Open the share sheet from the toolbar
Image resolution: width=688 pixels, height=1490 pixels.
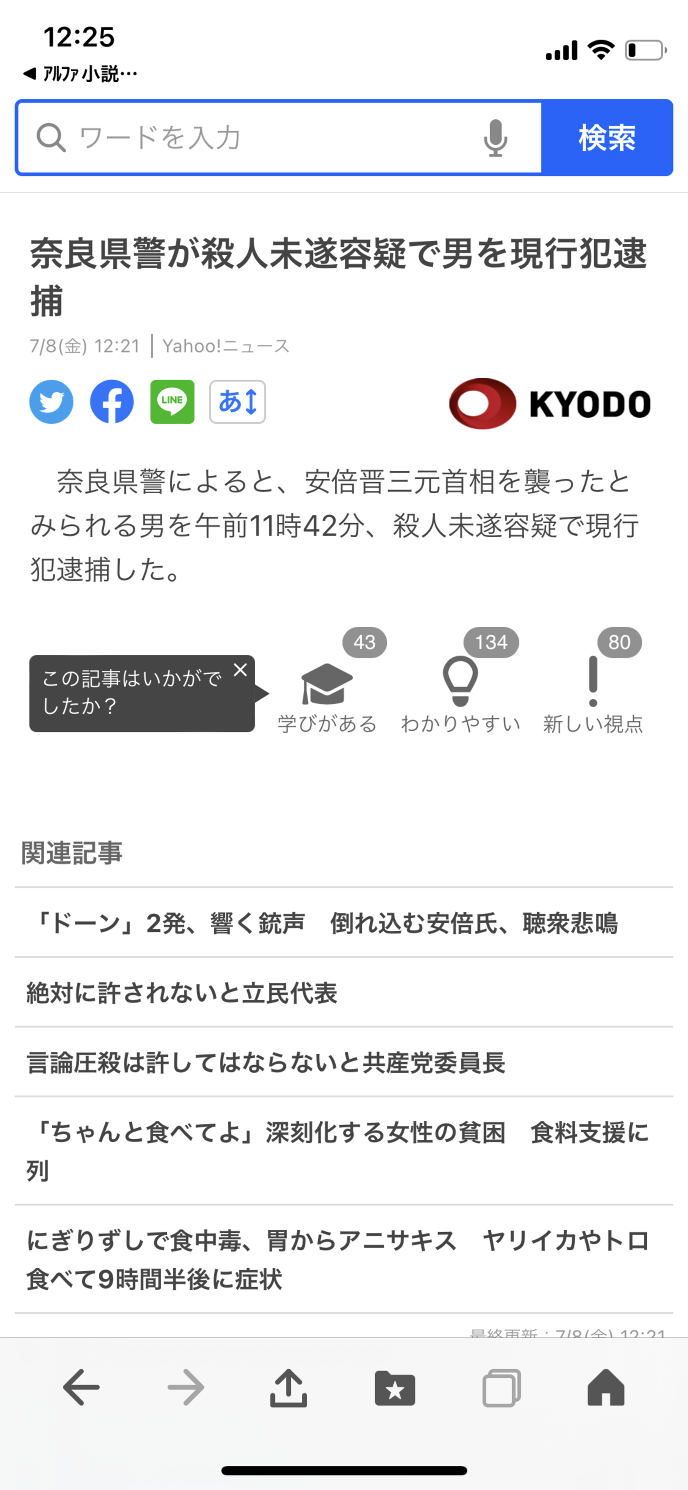288,1387
